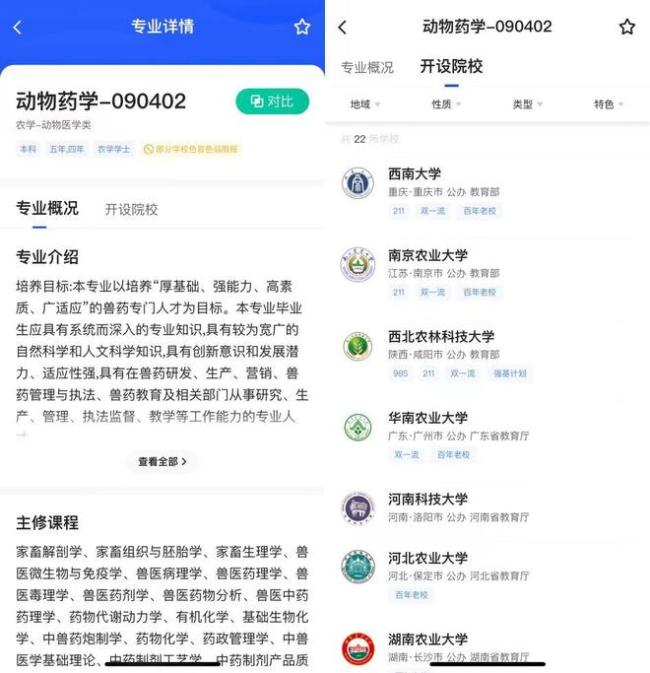View 华南农业大学 entry
Image resolution: width=650 pixels, height=673 pixels.
(x=428, y=418)
